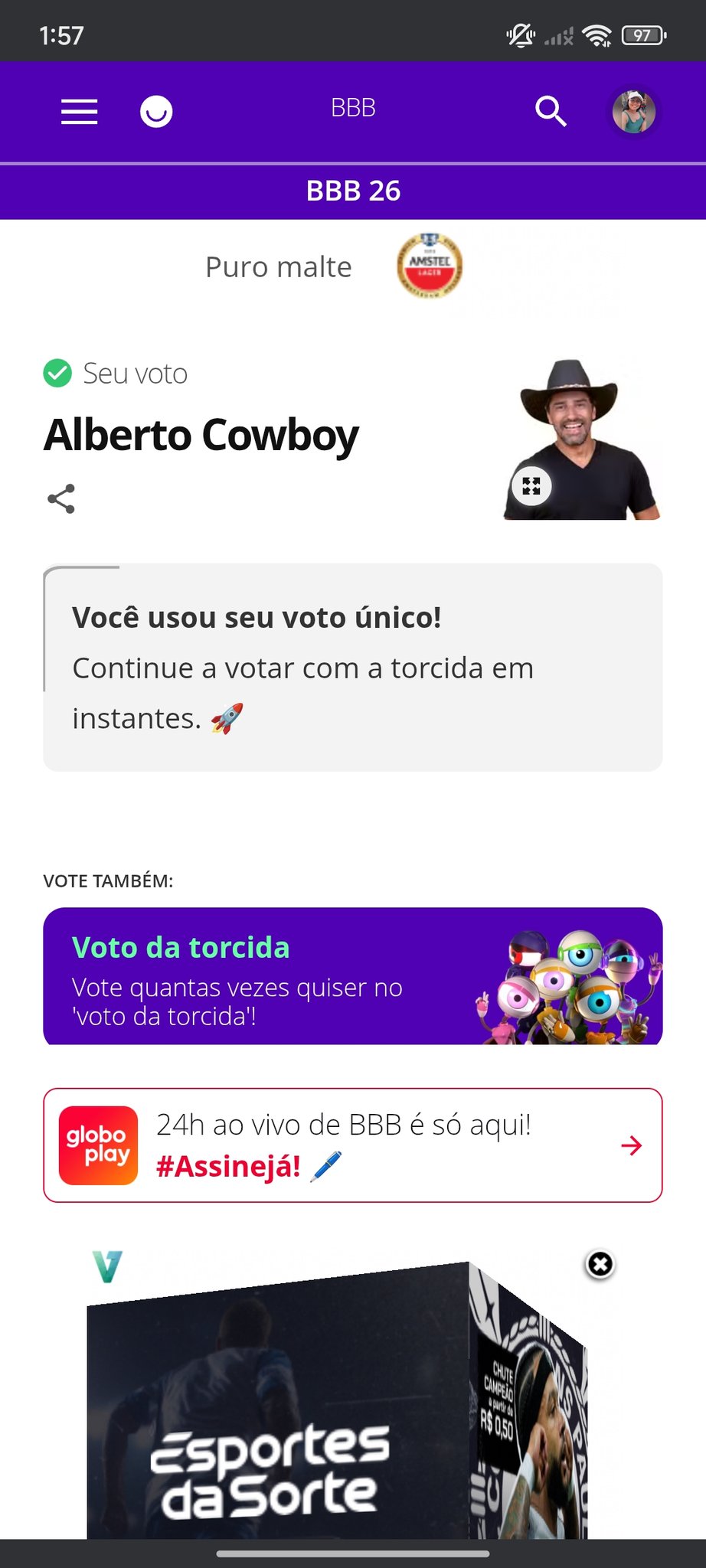Open the BBB 26 header link
This screenshot has width=706, height=1568.
(x=353, y=191)
